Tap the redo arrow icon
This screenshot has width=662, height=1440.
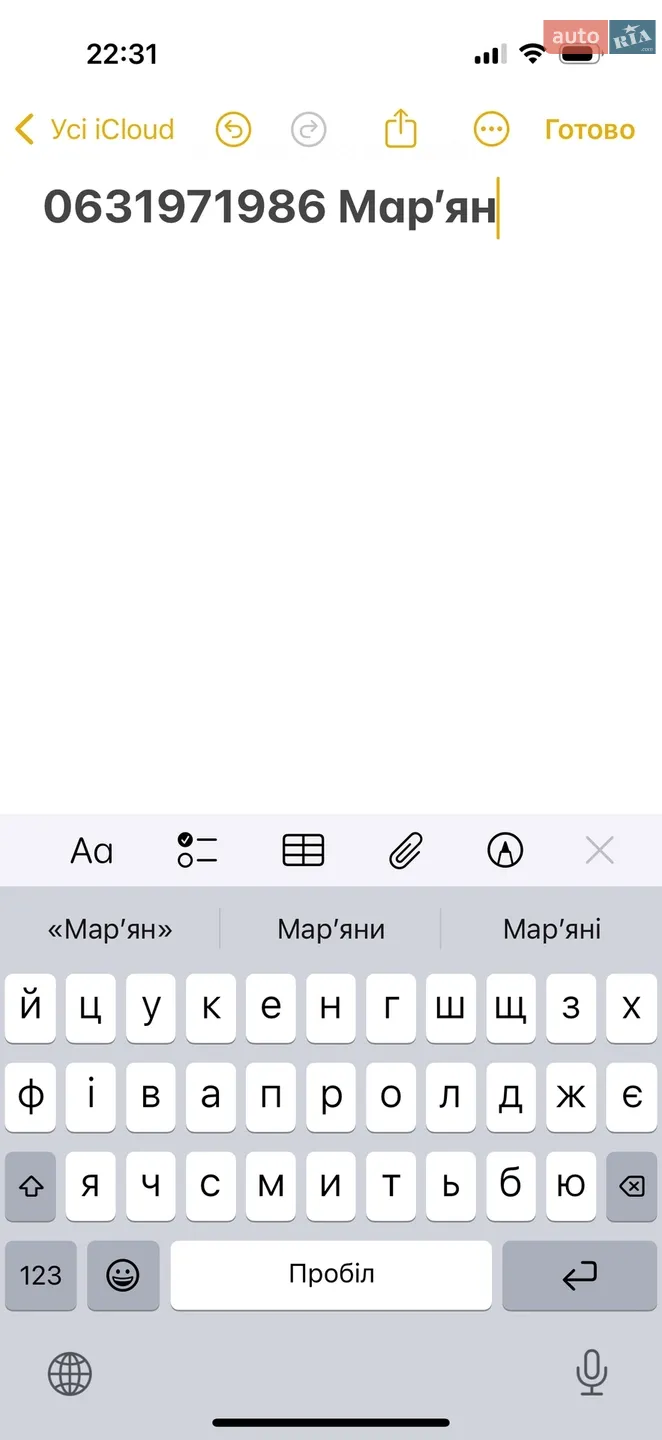[308, 129]
